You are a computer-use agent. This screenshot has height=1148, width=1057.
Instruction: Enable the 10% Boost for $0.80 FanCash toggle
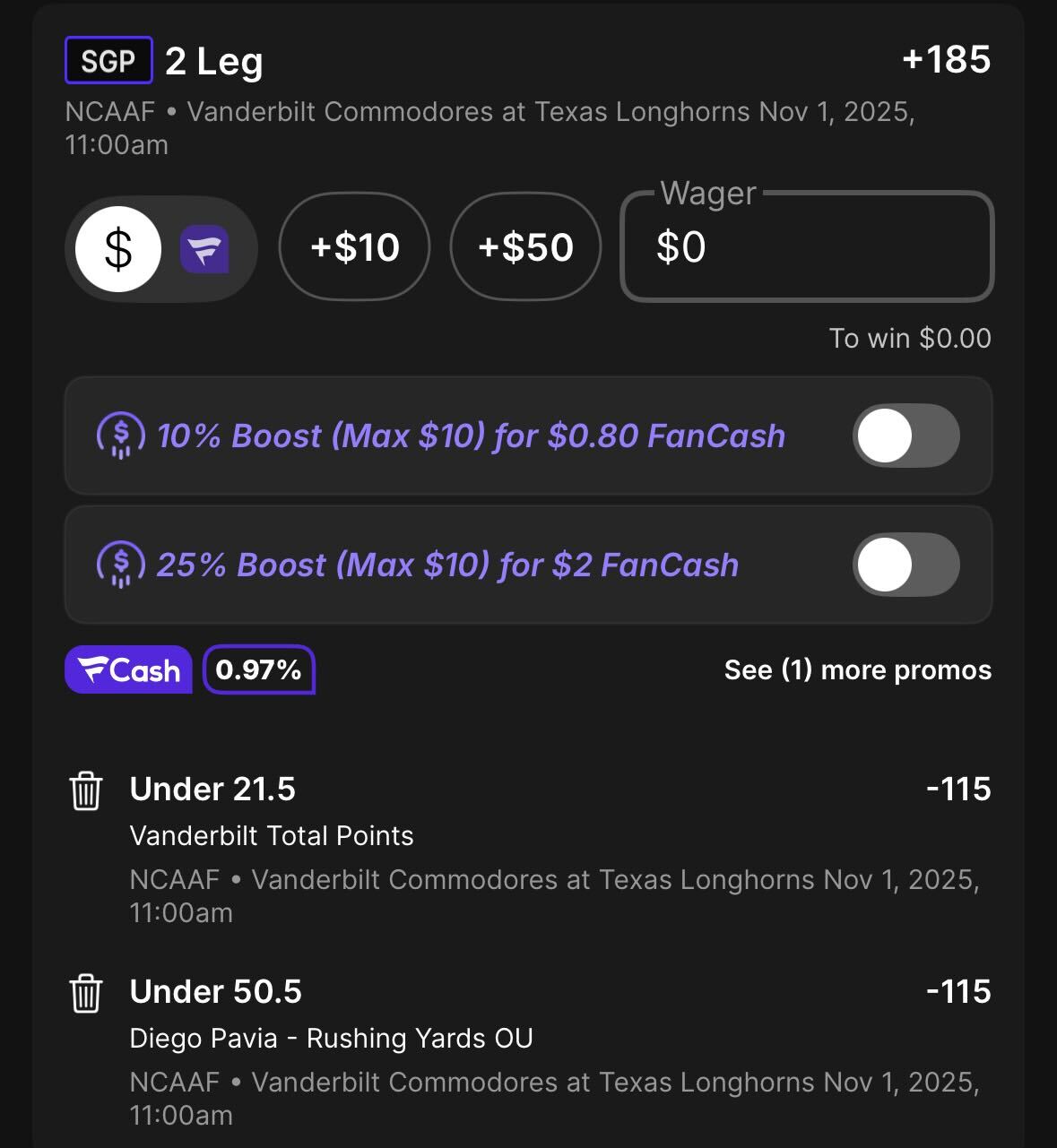point(905,436)
